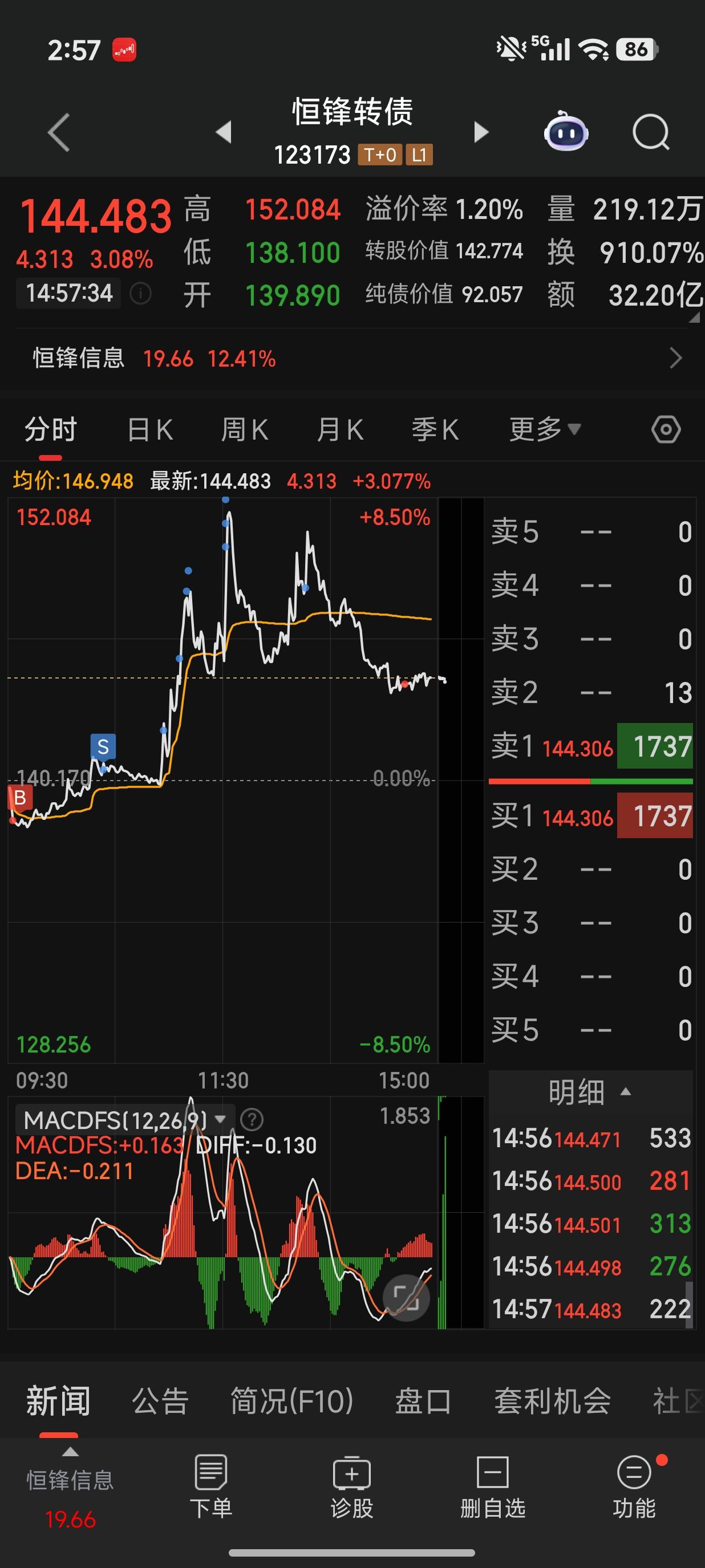Open the AI robot assistant
Screen dimensions: 705x1568
point(566,132)
